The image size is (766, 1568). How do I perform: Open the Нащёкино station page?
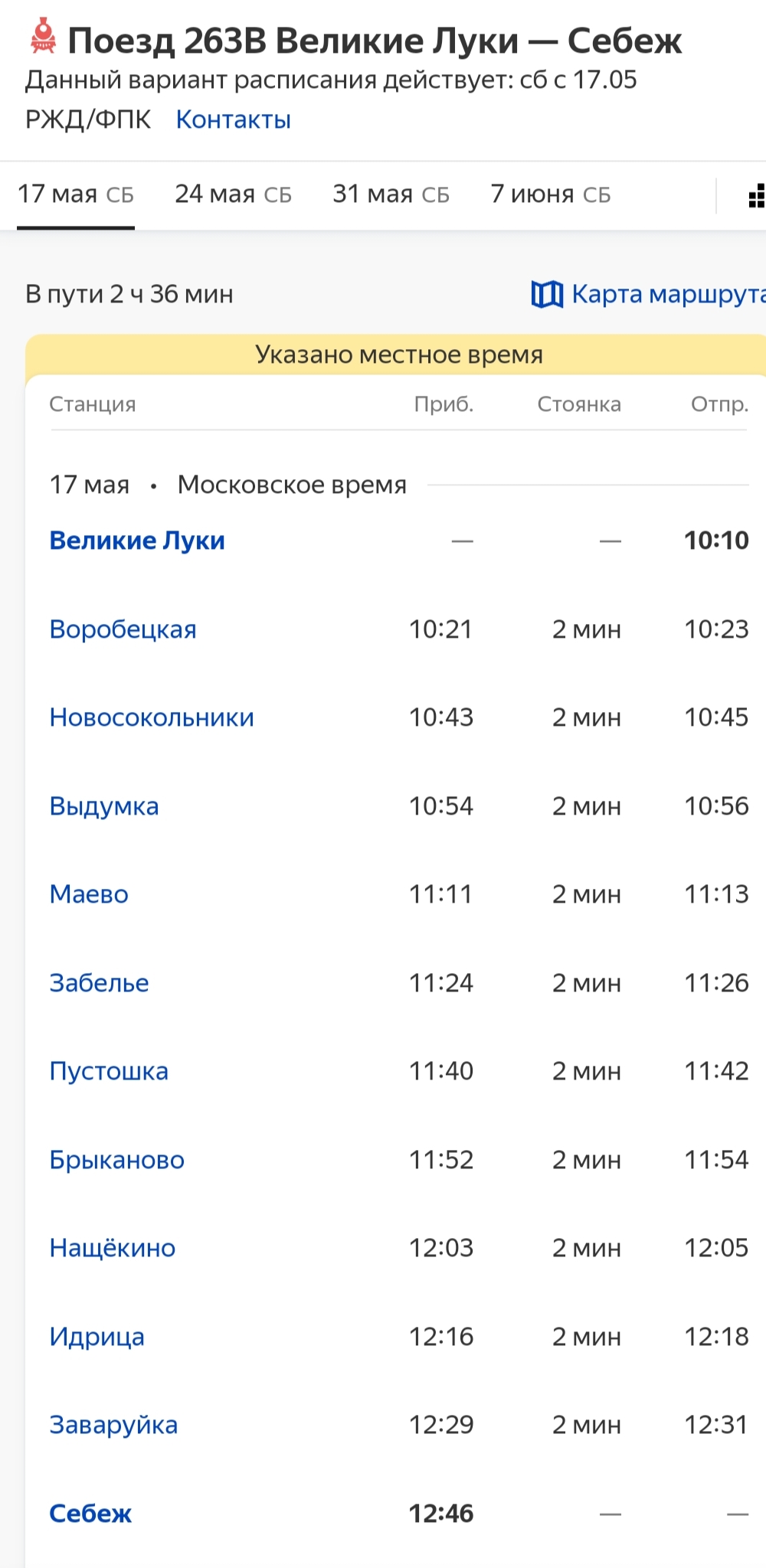(x=113, y=1248)
